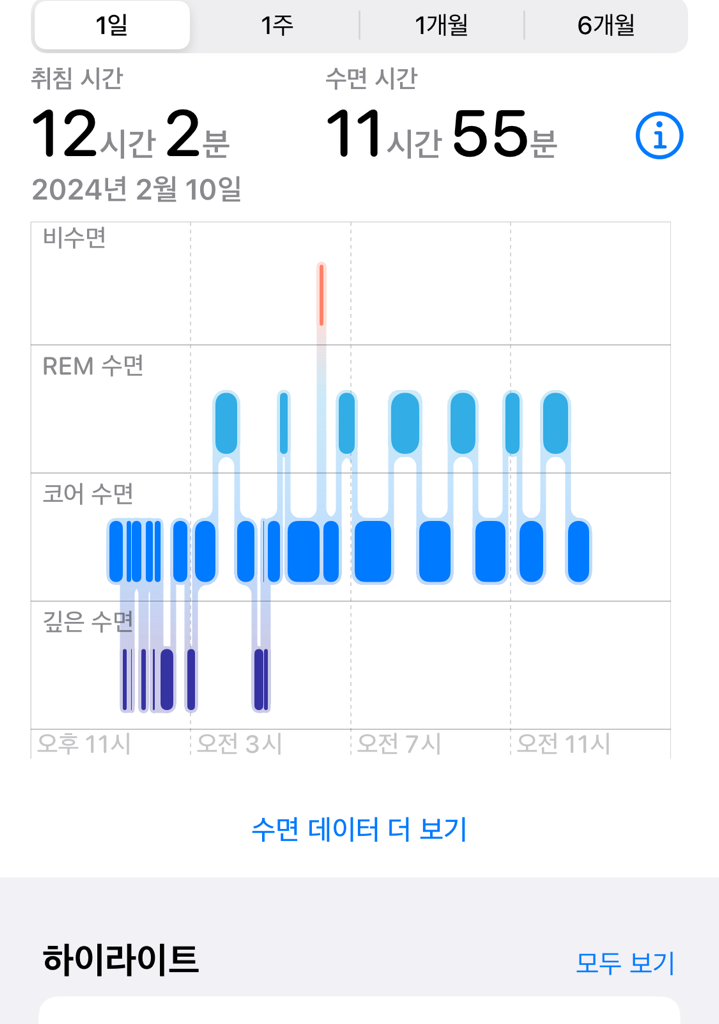Tap 수면 데이터 더 보기 link
This screenshot has width=719, height=1024.
click(359, 829)
